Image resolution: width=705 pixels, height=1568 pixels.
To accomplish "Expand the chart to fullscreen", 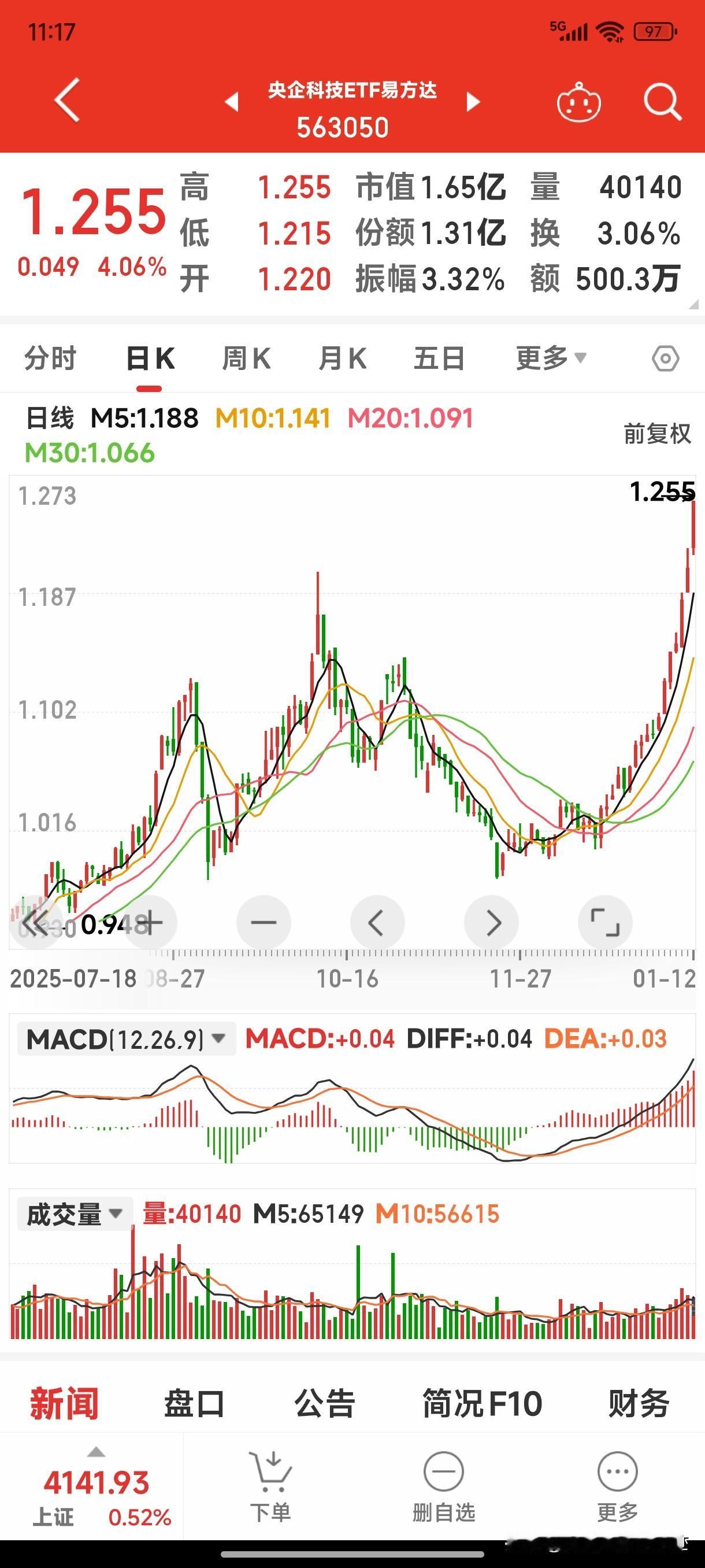I will tap(605, 923).
